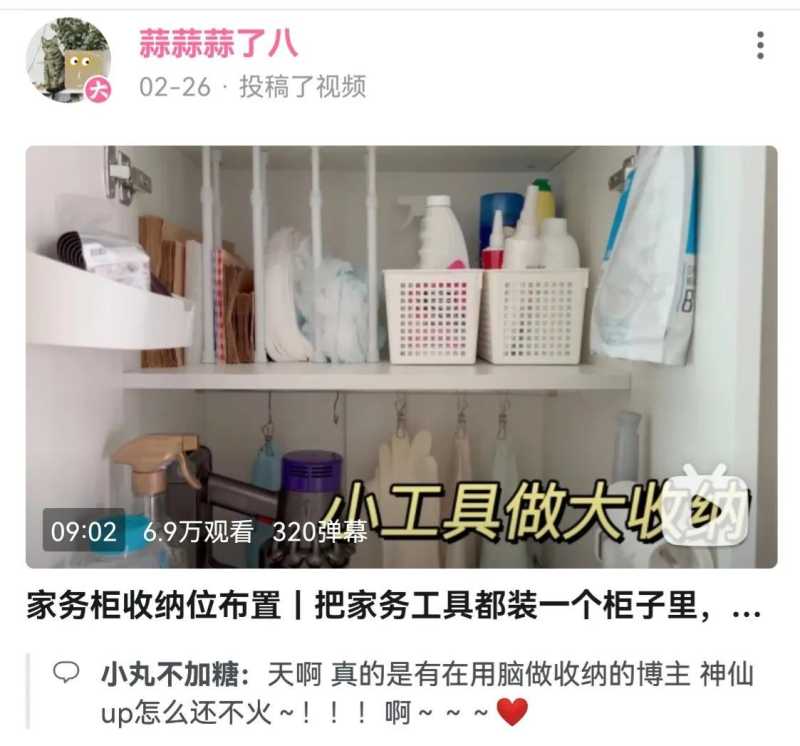Open the post's three-dot overflow menu
Image resolution: width=800 pixels, height=746 pixels.
(x=760, y=45)
